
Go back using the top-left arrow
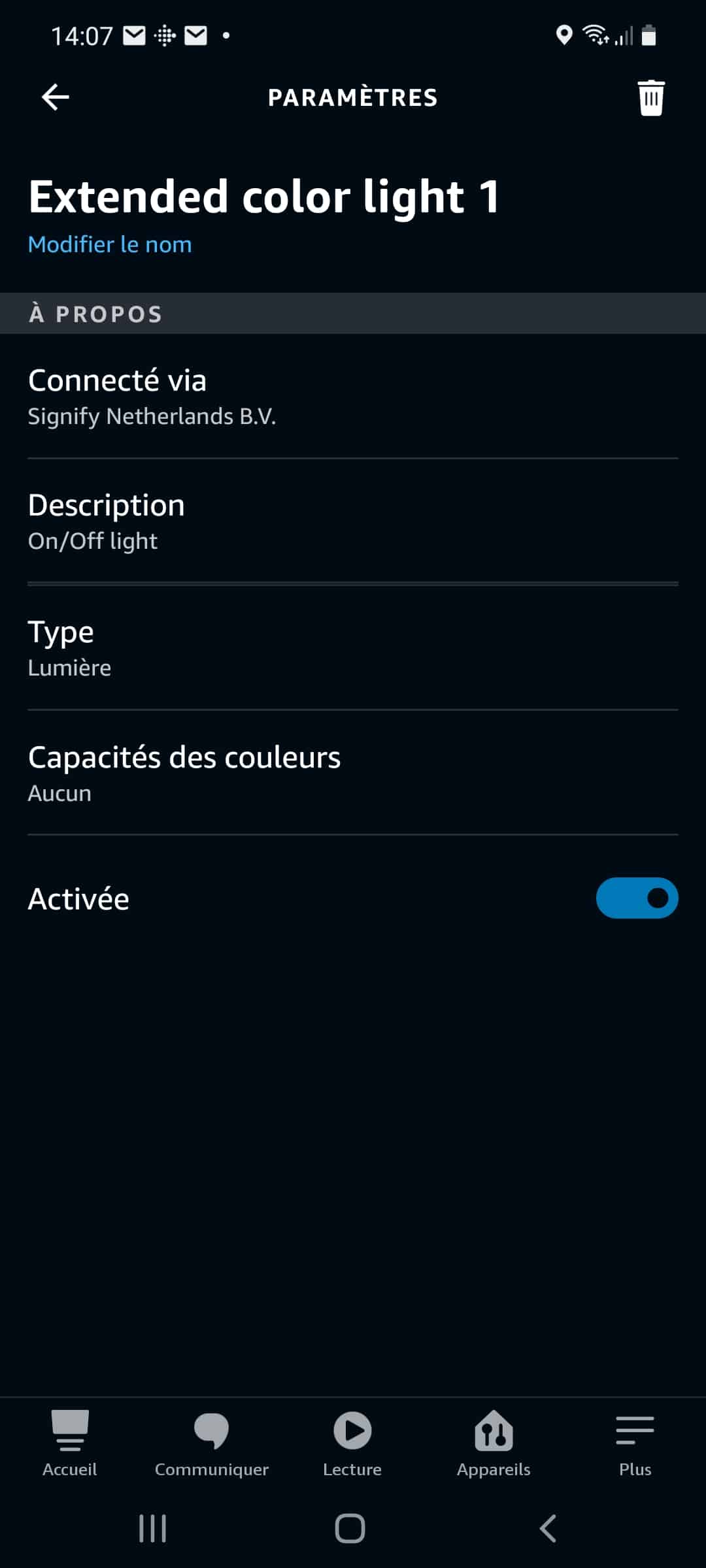(56, 97)
